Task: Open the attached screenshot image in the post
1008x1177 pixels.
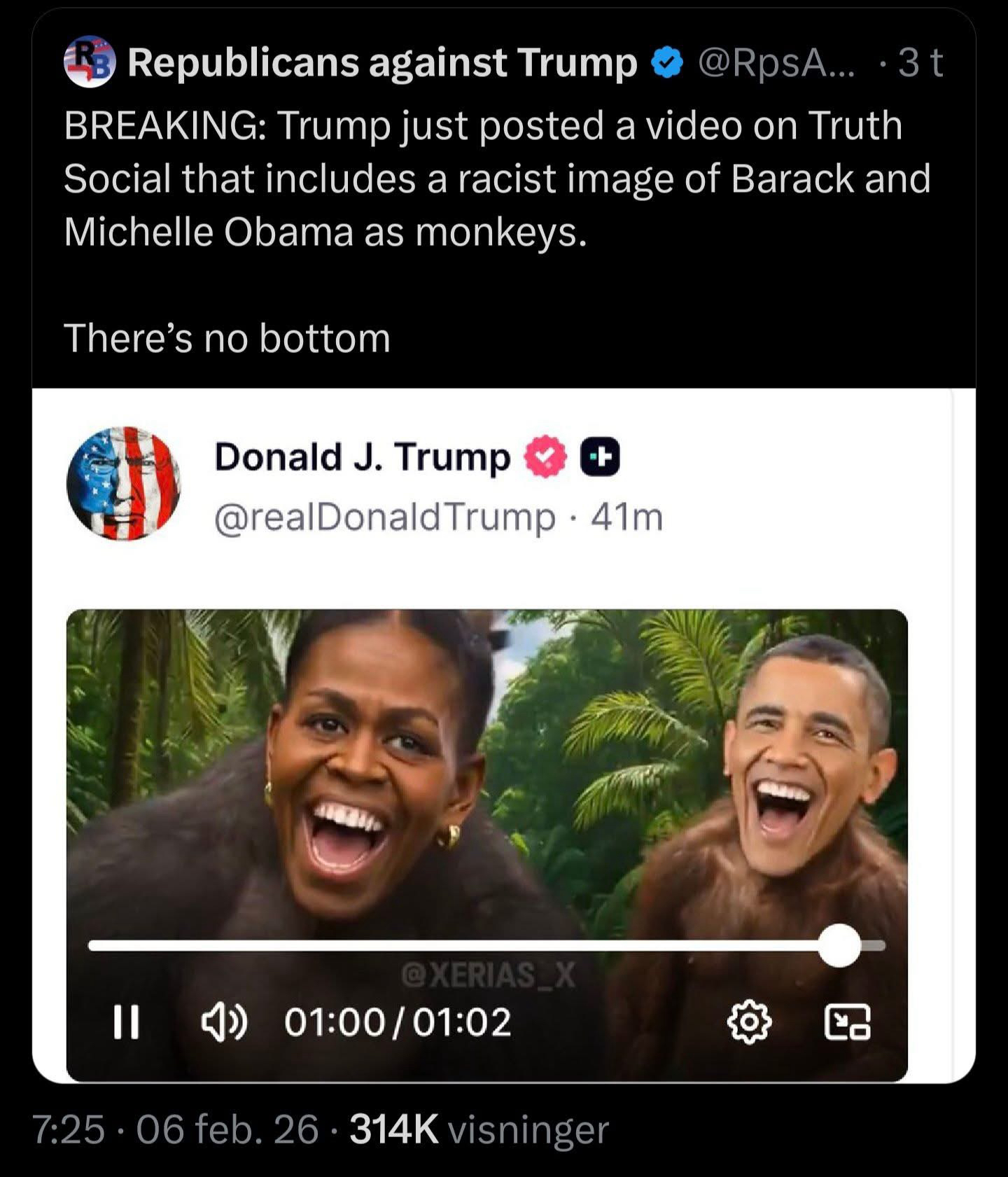Action: pos(503,735)
